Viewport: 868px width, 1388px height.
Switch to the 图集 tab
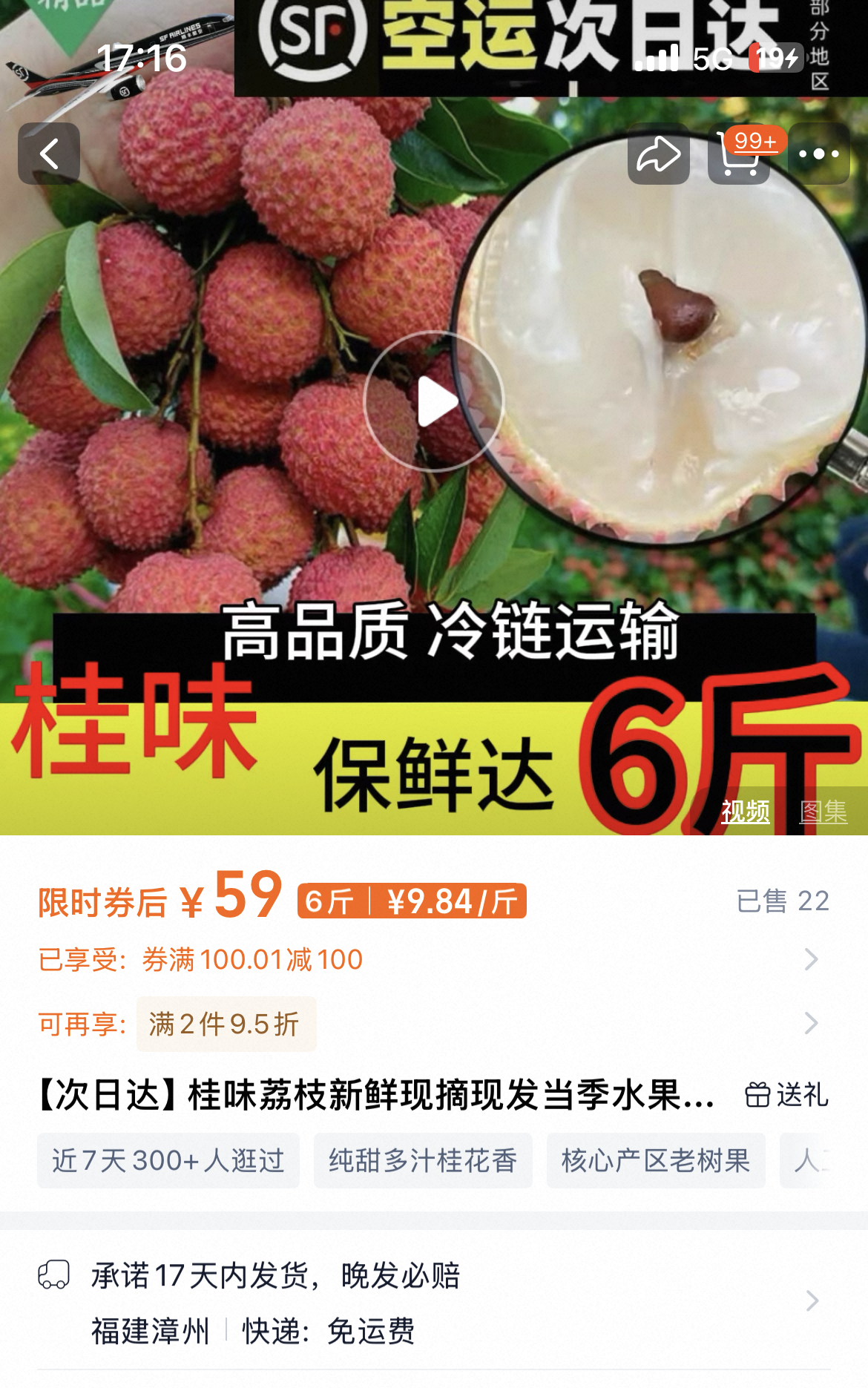(823, 812)
